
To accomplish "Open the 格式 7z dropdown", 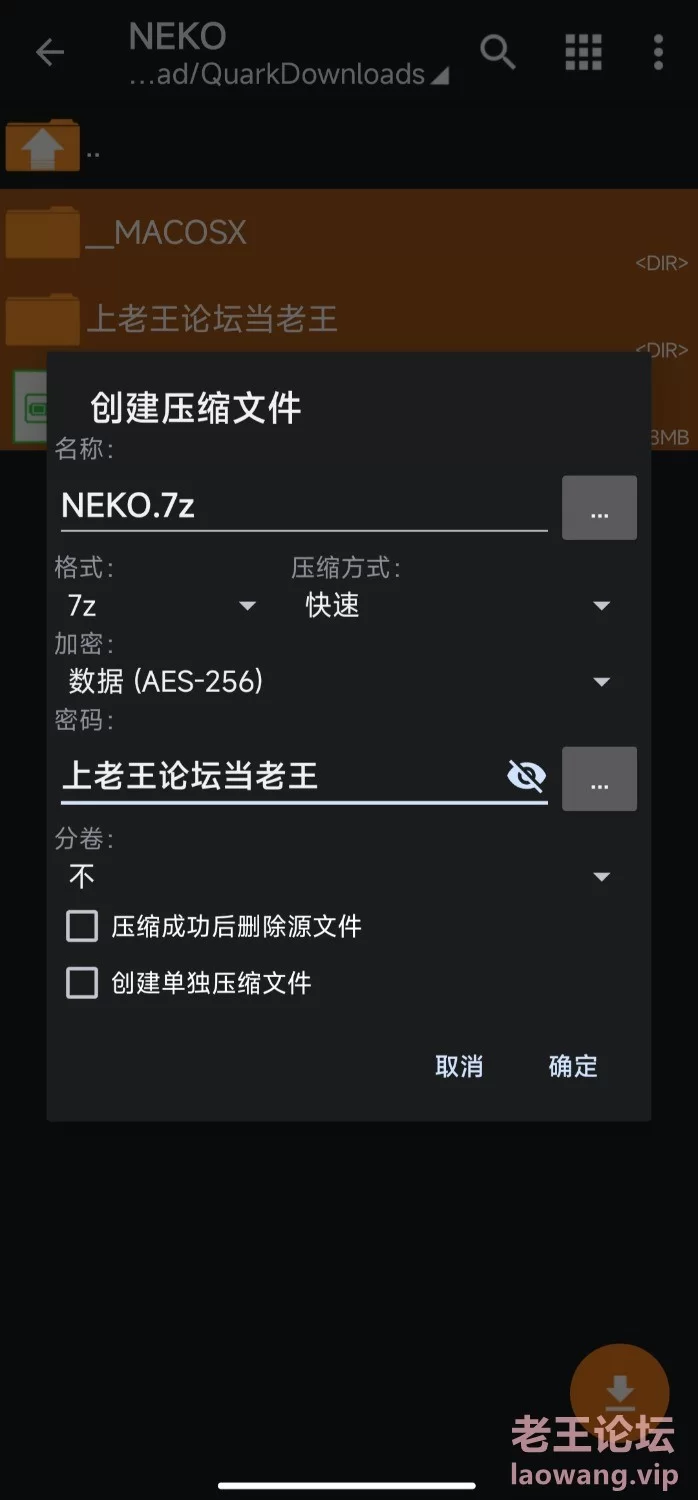I will pos(160,606).
